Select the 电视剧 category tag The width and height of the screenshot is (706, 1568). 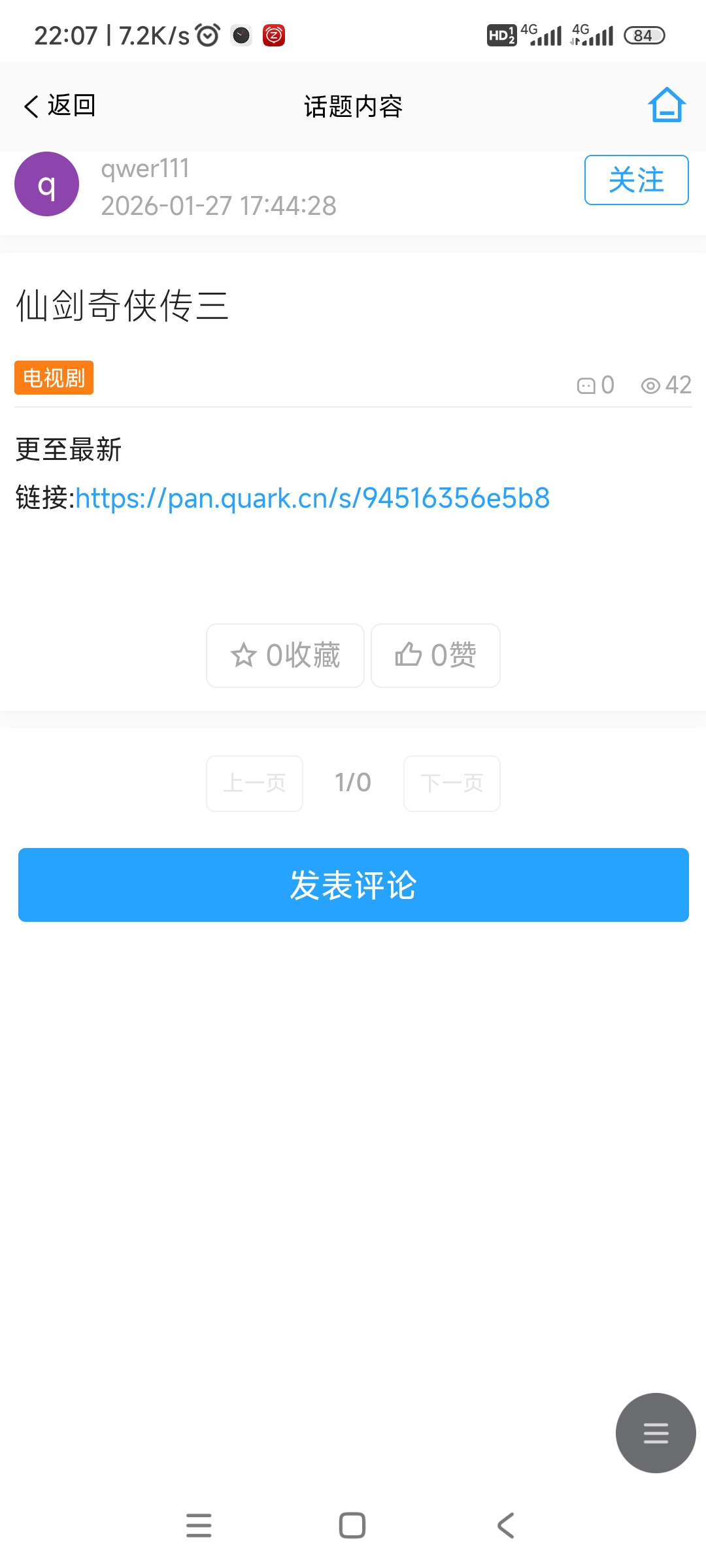coord(54,378)
